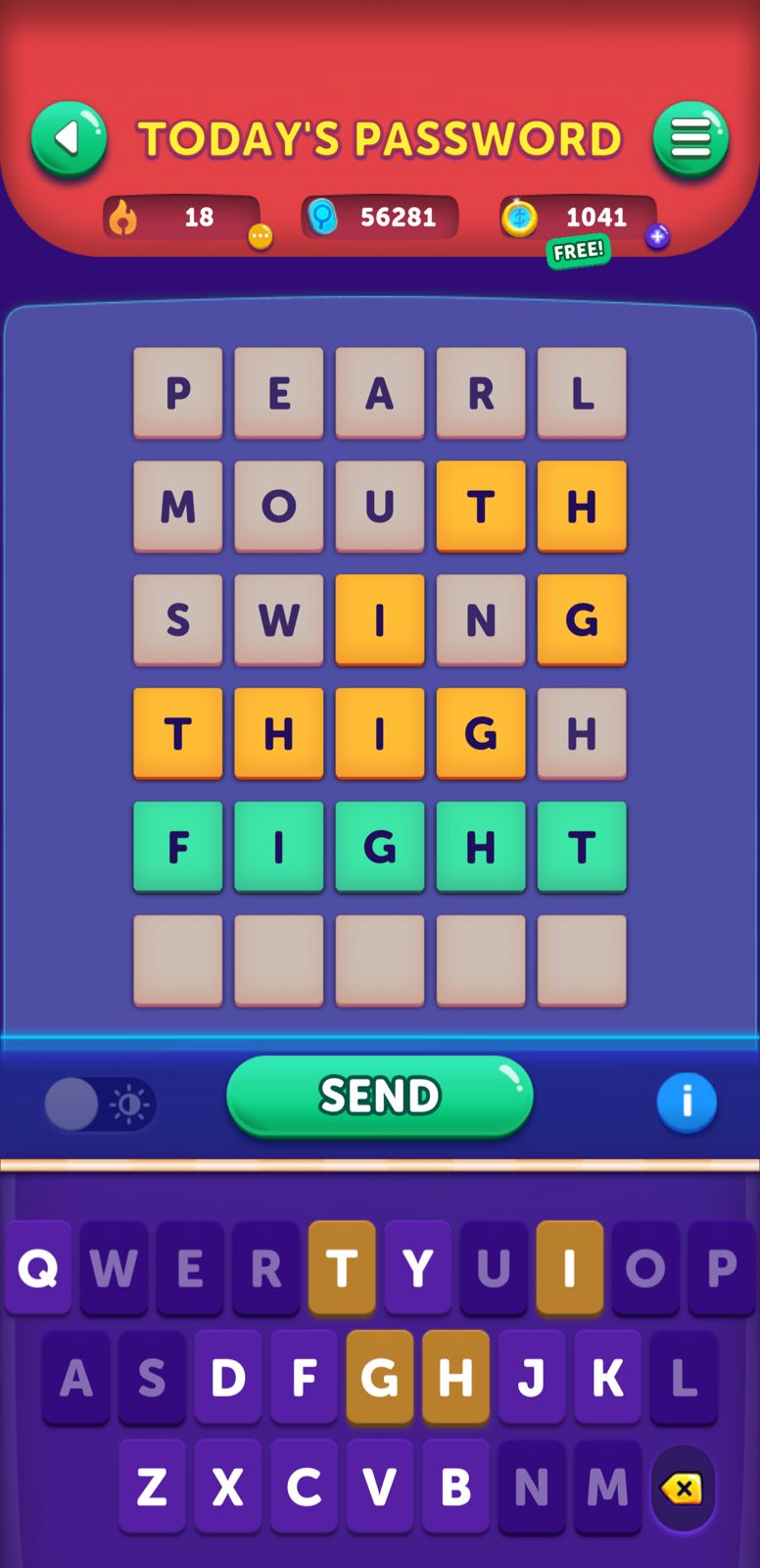Claim the FREE coins badge

(x=578, y=252)
